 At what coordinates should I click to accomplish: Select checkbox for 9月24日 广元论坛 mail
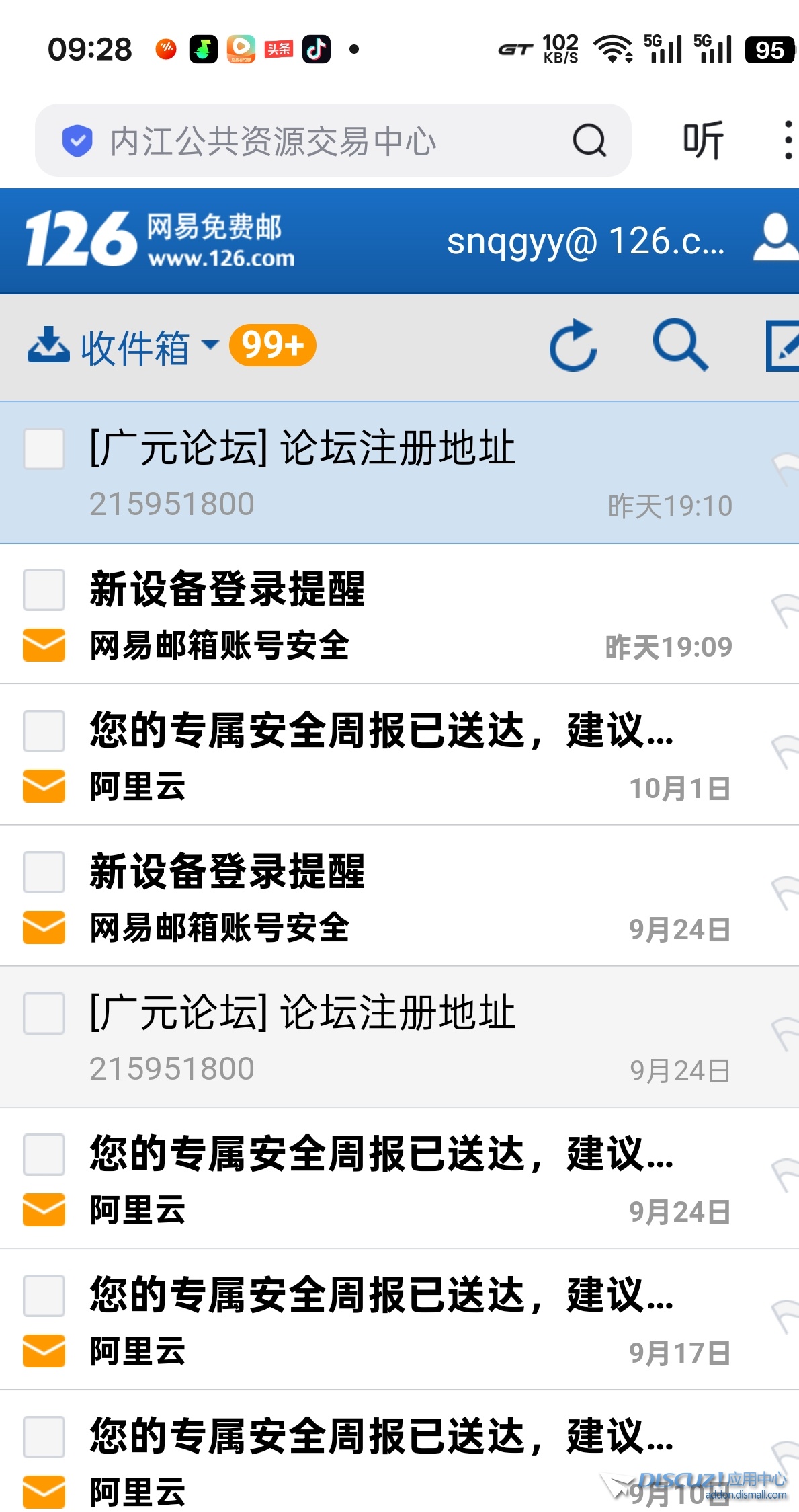[x=44, y=1013]
